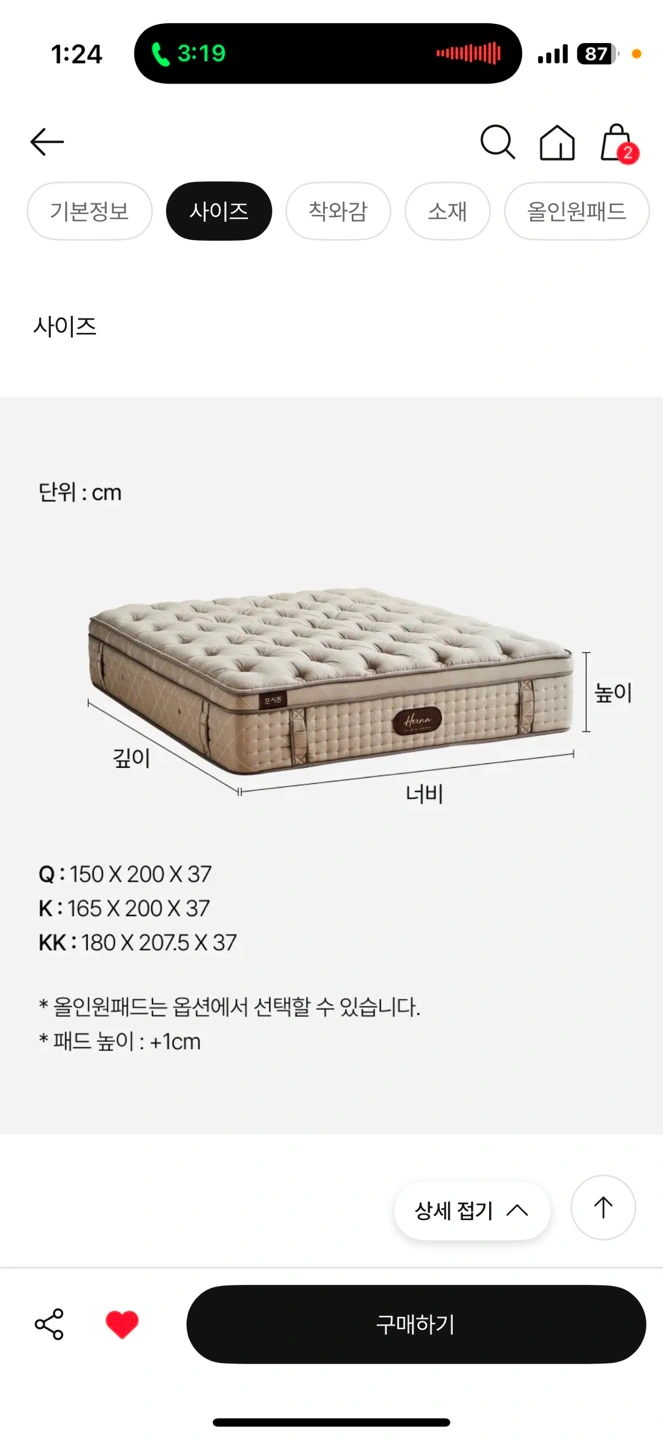The width and height of the screenshot is (663, 1440).
Task: Select the 사이즈 tab
Action: [219, 212]
